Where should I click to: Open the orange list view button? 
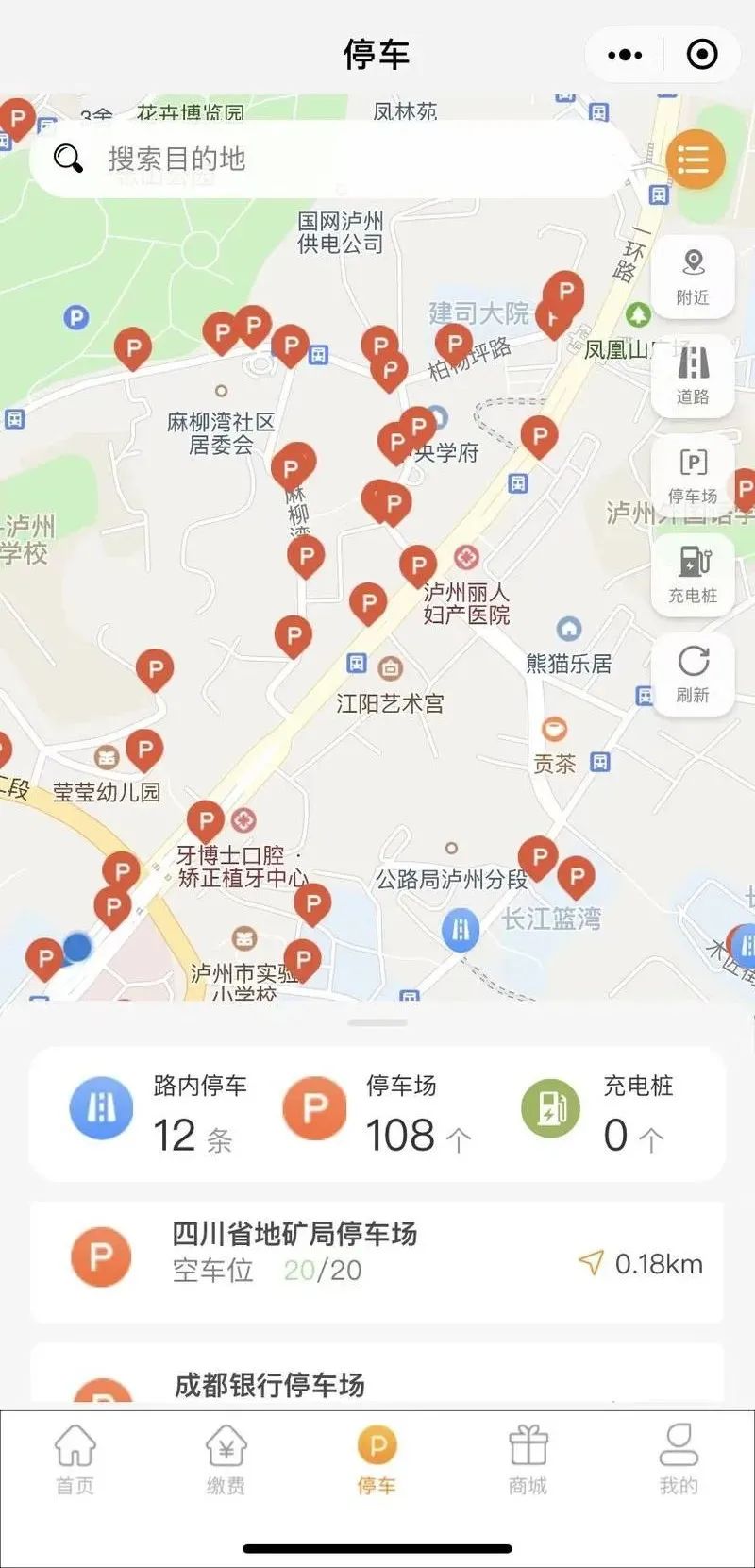click(695, 160)
